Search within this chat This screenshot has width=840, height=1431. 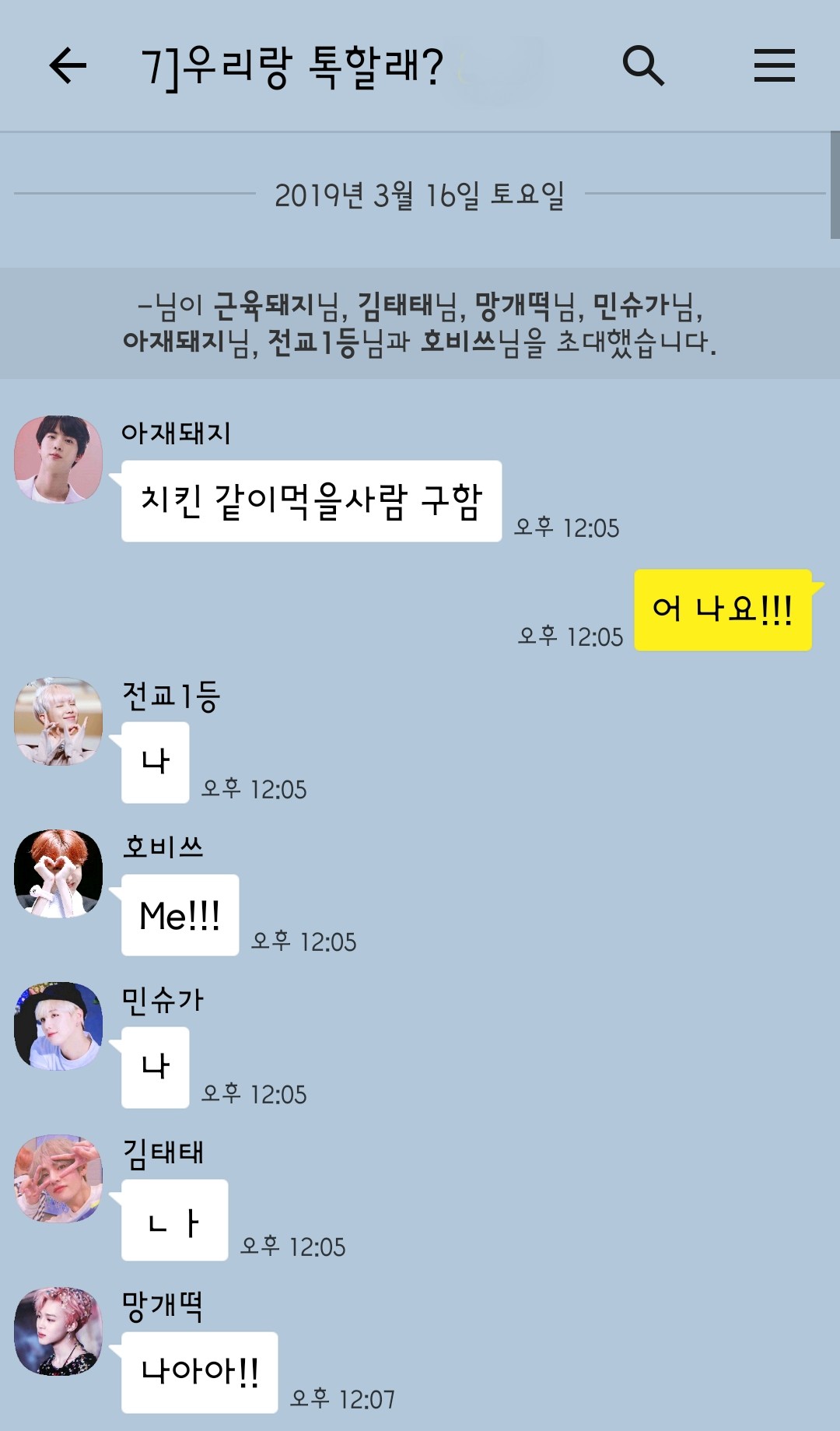coord(643,65)
